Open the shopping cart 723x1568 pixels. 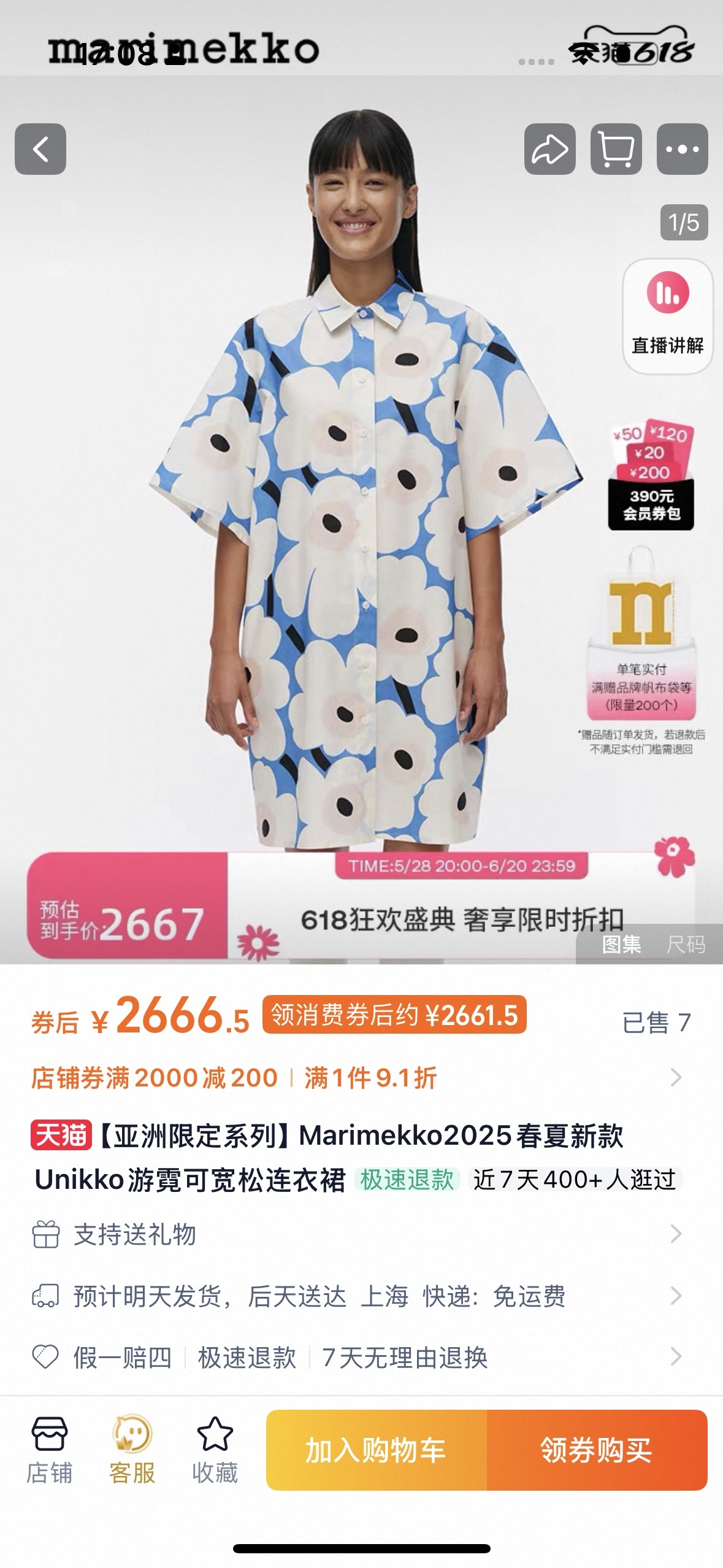pos(616,149)
